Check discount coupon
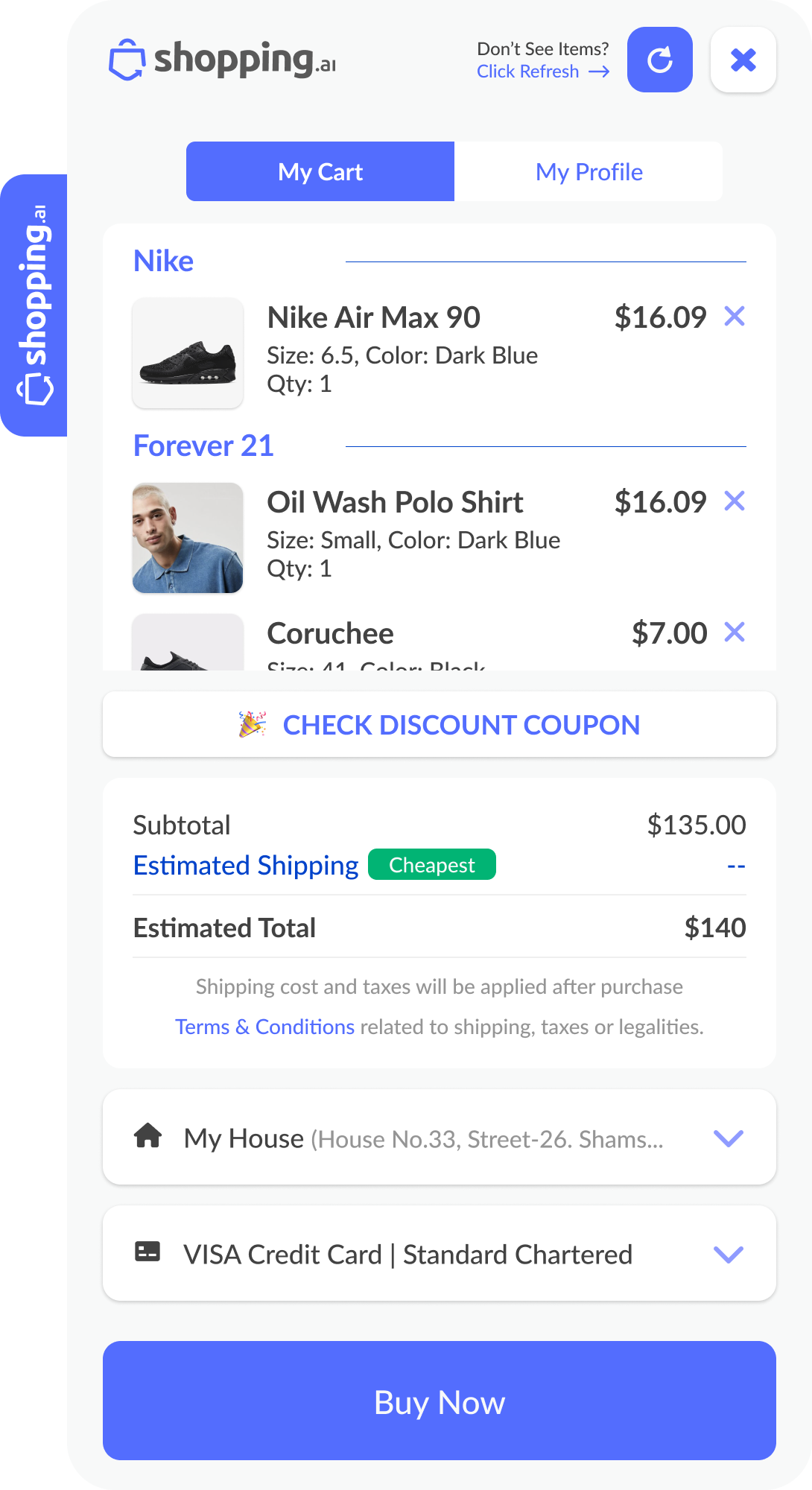This screenshot has width=812, height=1490. [440, 724]
